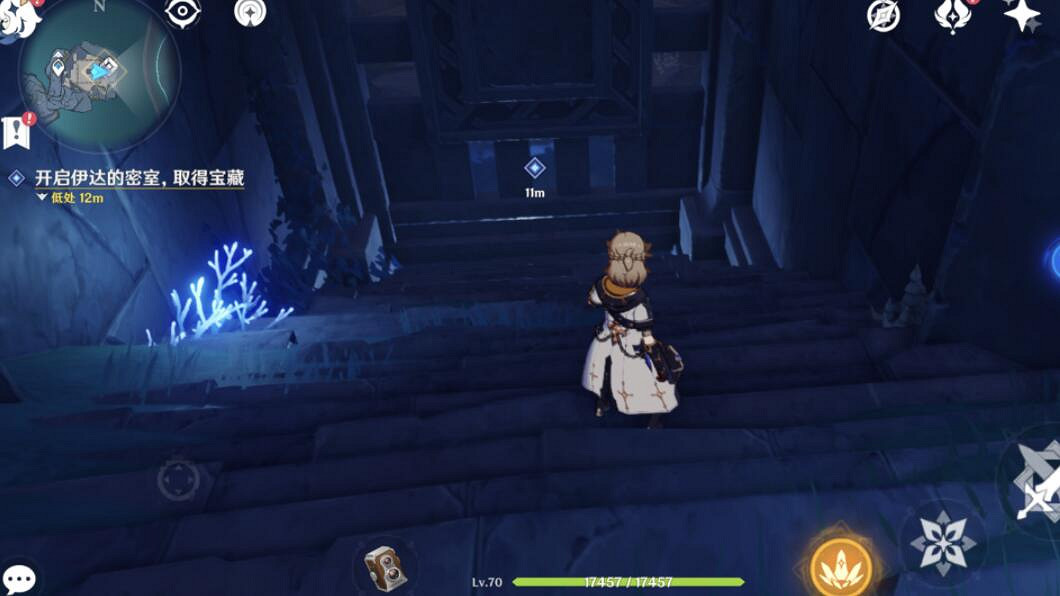The width and height of the screenshot is (1060, 596).
Task: Tap the round icon beside elemental sight
Action: (250, 12)
